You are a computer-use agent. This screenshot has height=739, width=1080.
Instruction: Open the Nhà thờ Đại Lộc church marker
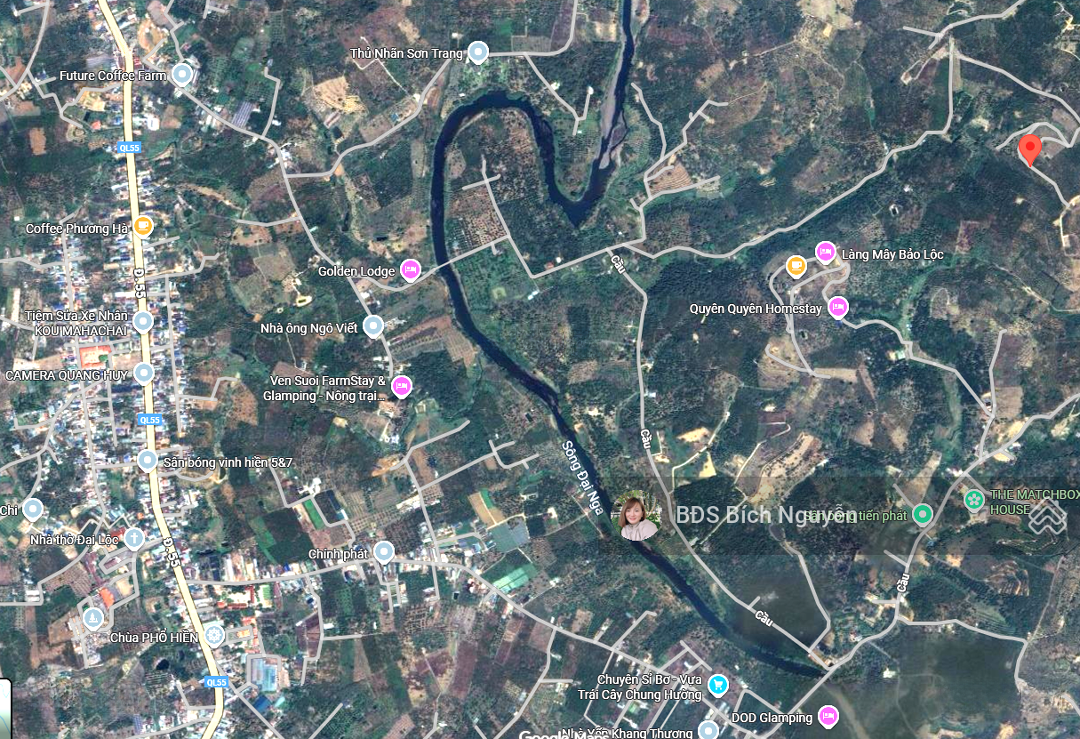(134, 538)
